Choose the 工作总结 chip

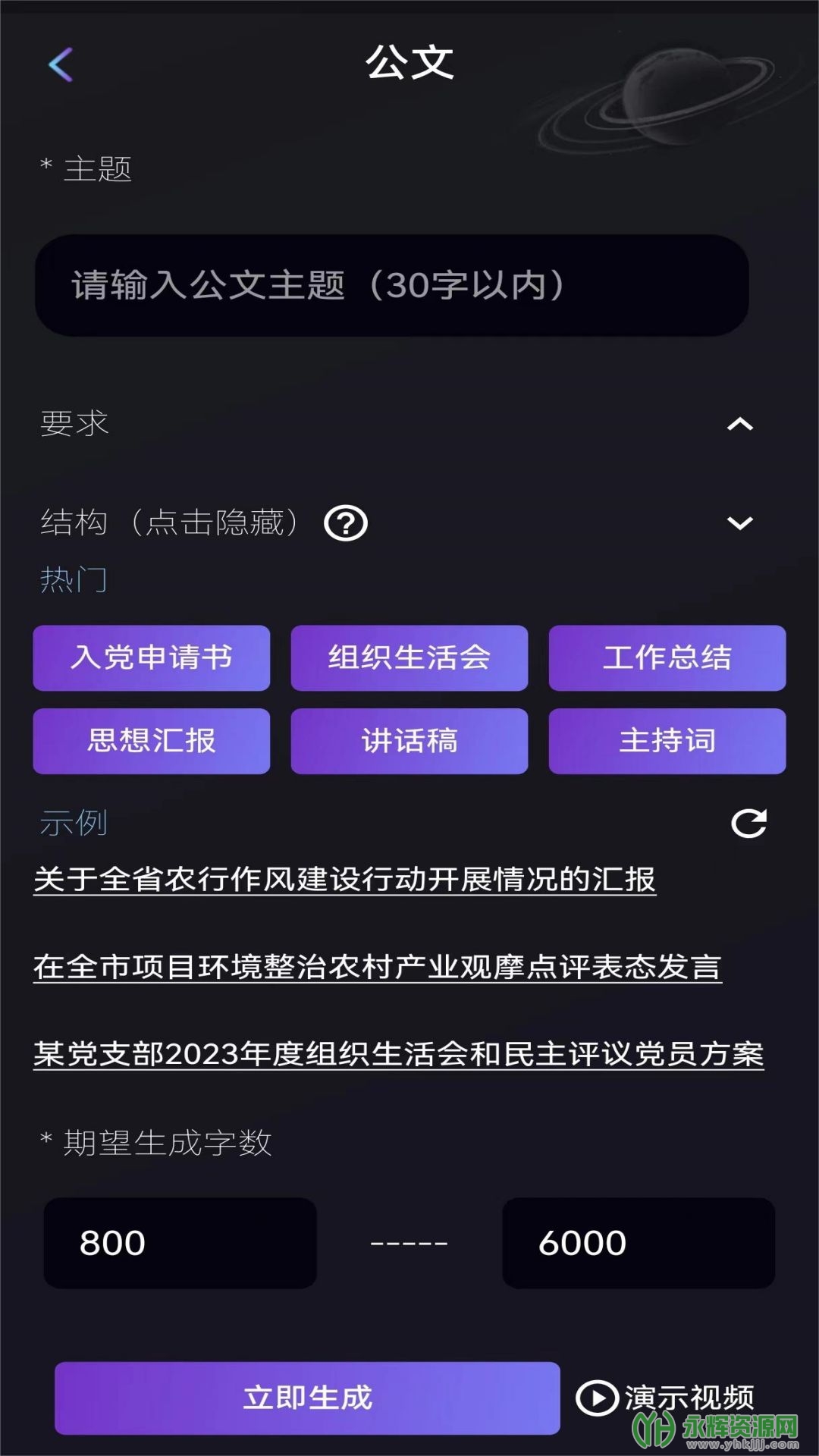667,657
